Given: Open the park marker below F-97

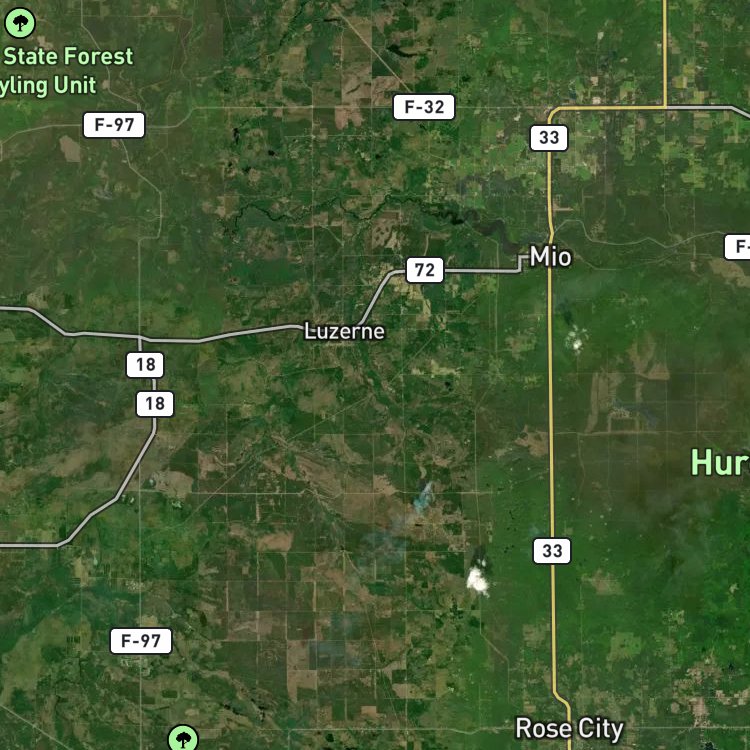Looking at the screenshot, I should point(183,739).
